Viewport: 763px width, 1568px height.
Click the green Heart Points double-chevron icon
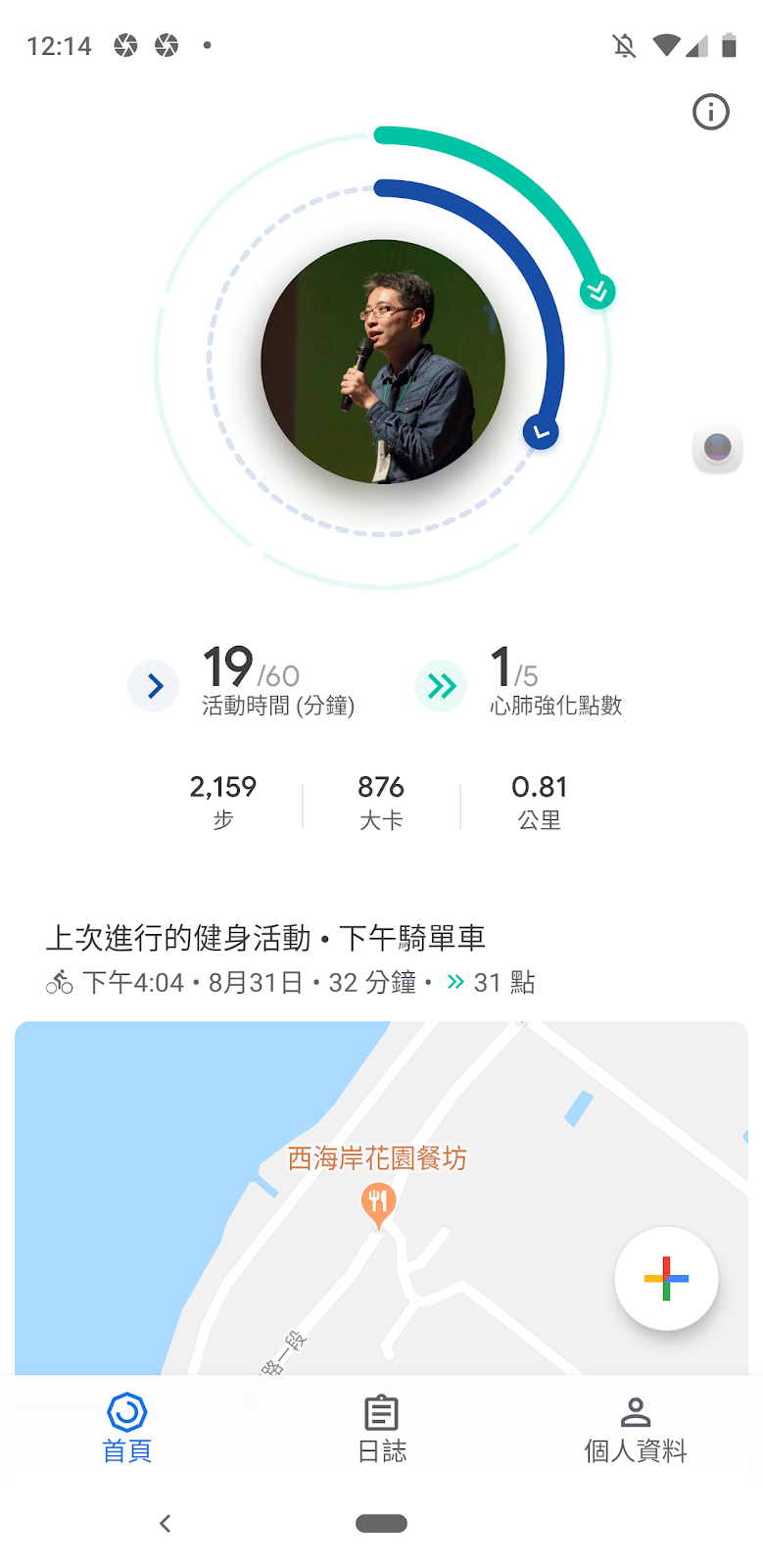[441, 685]
